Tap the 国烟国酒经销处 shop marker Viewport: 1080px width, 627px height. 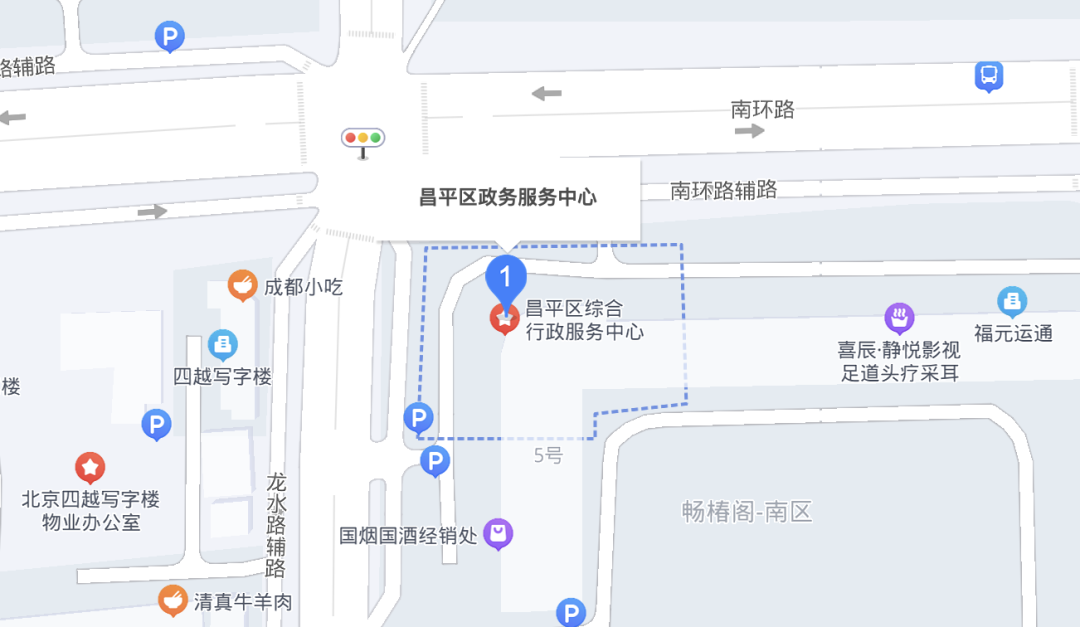pos(498,534)
